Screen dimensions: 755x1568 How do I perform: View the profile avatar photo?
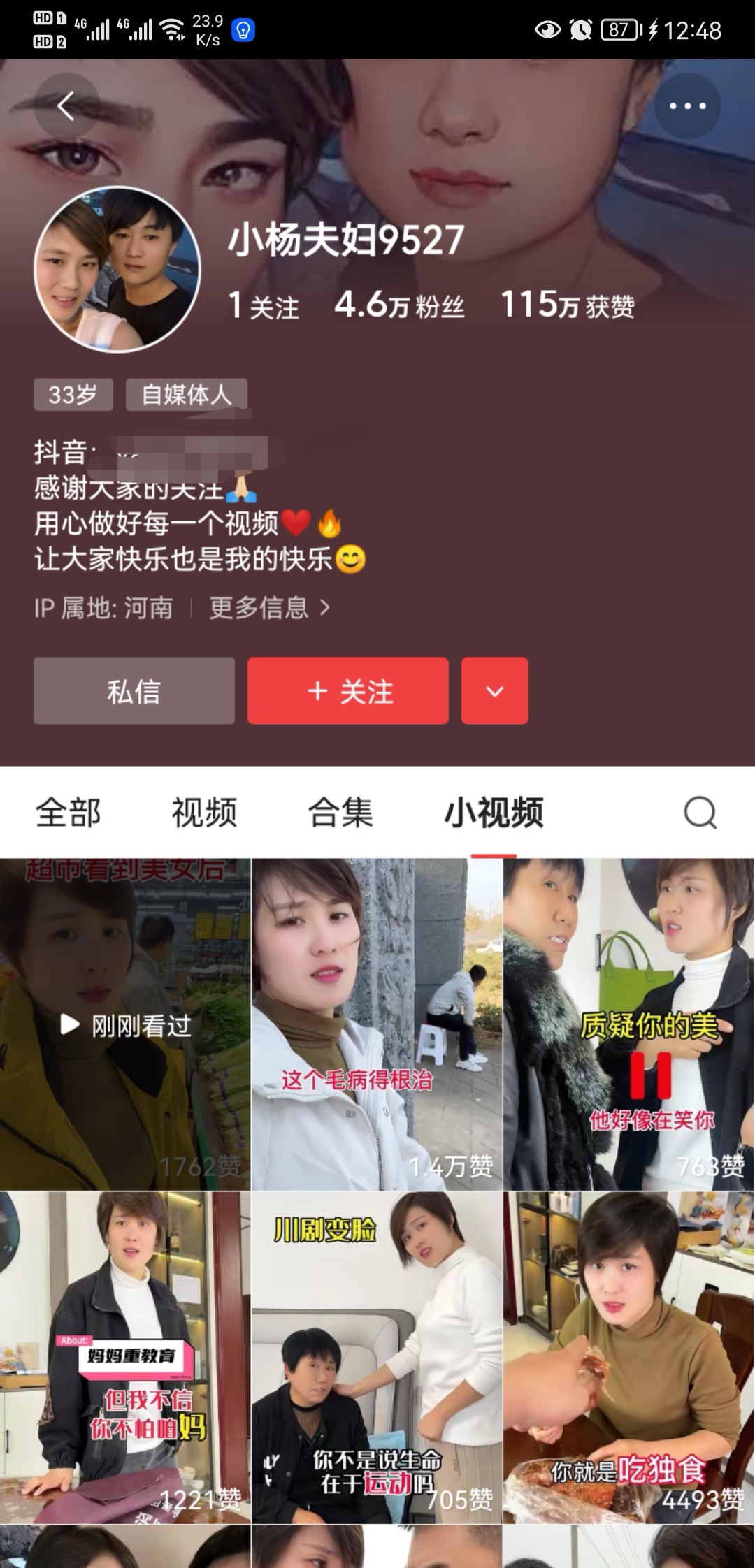tap(117, 270)
